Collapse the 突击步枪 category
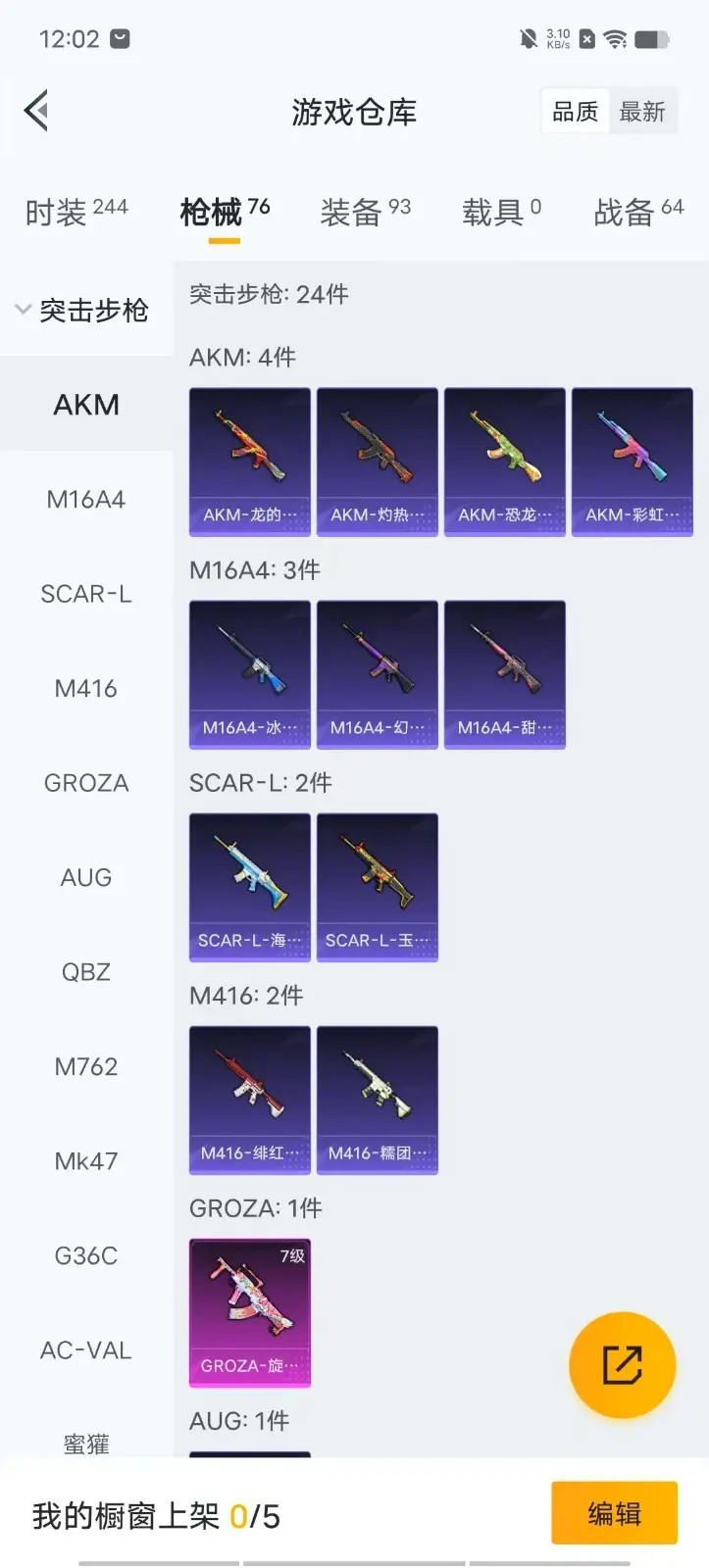The width and height of the screenshot is (709, 1568). (x=80, y=311)
